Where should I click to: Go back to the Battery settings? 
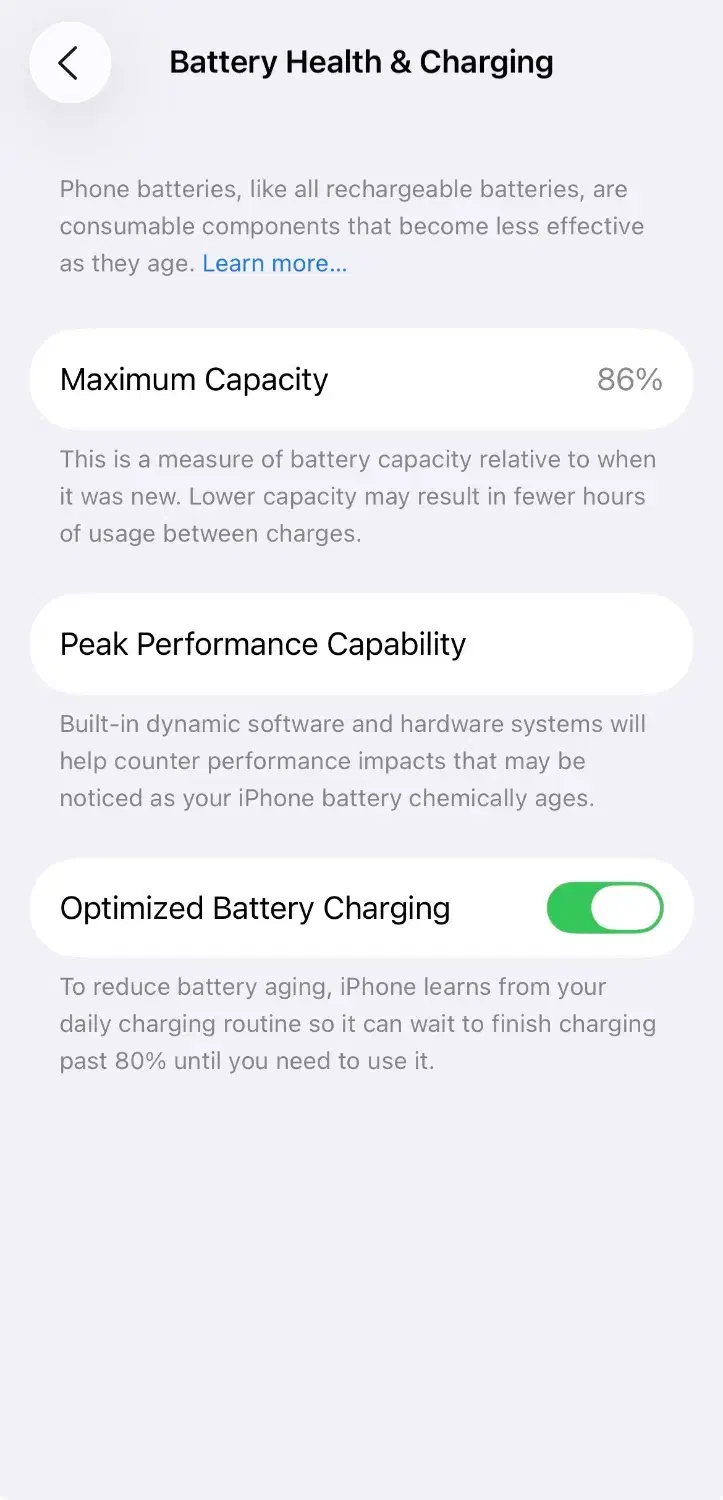(69, 63)
